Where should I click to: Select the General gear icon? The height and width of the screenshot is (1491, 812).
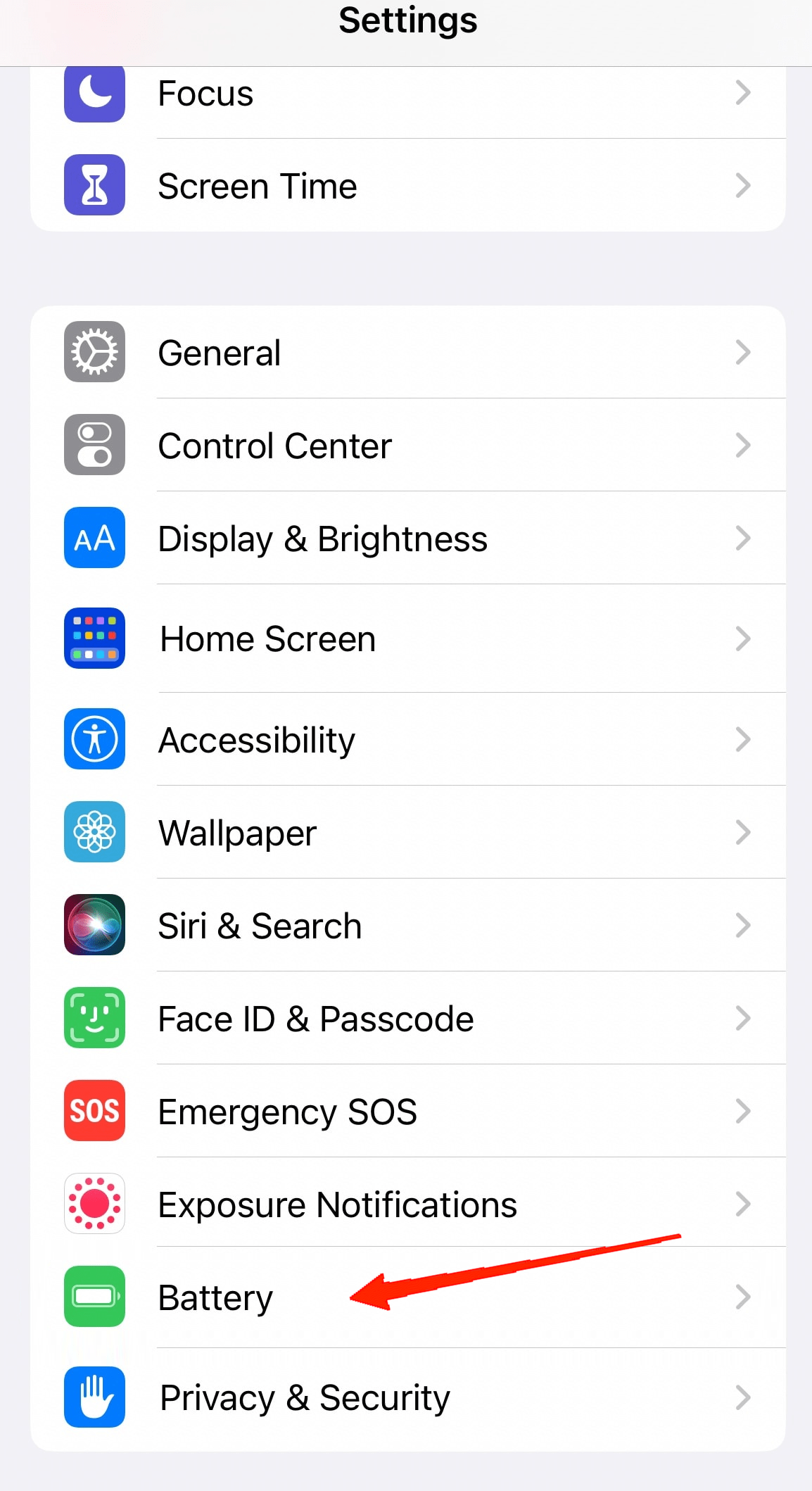pyautogui.click(x=94, y=352)
